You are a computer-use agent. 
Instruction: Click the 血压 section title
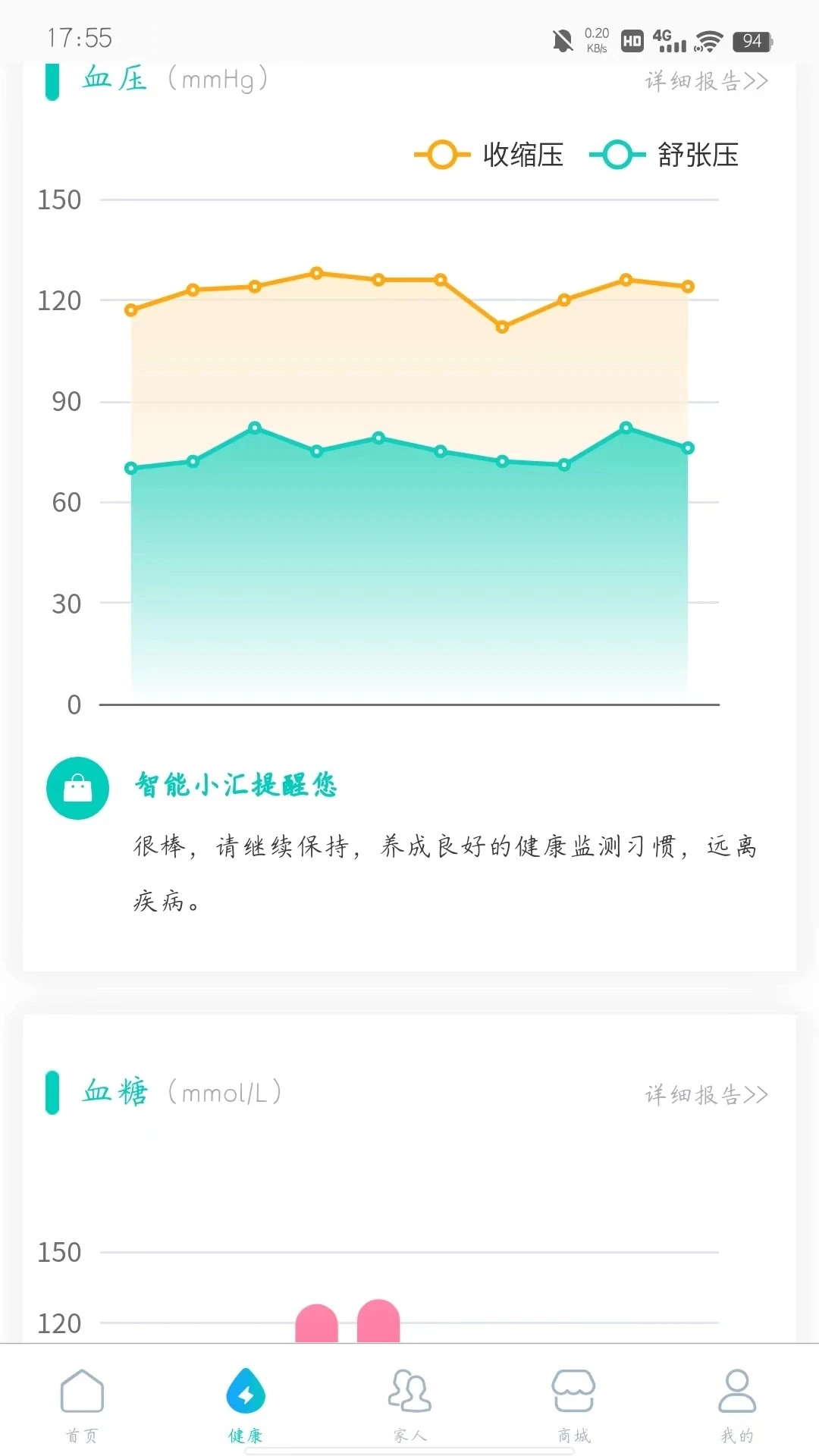114,79
